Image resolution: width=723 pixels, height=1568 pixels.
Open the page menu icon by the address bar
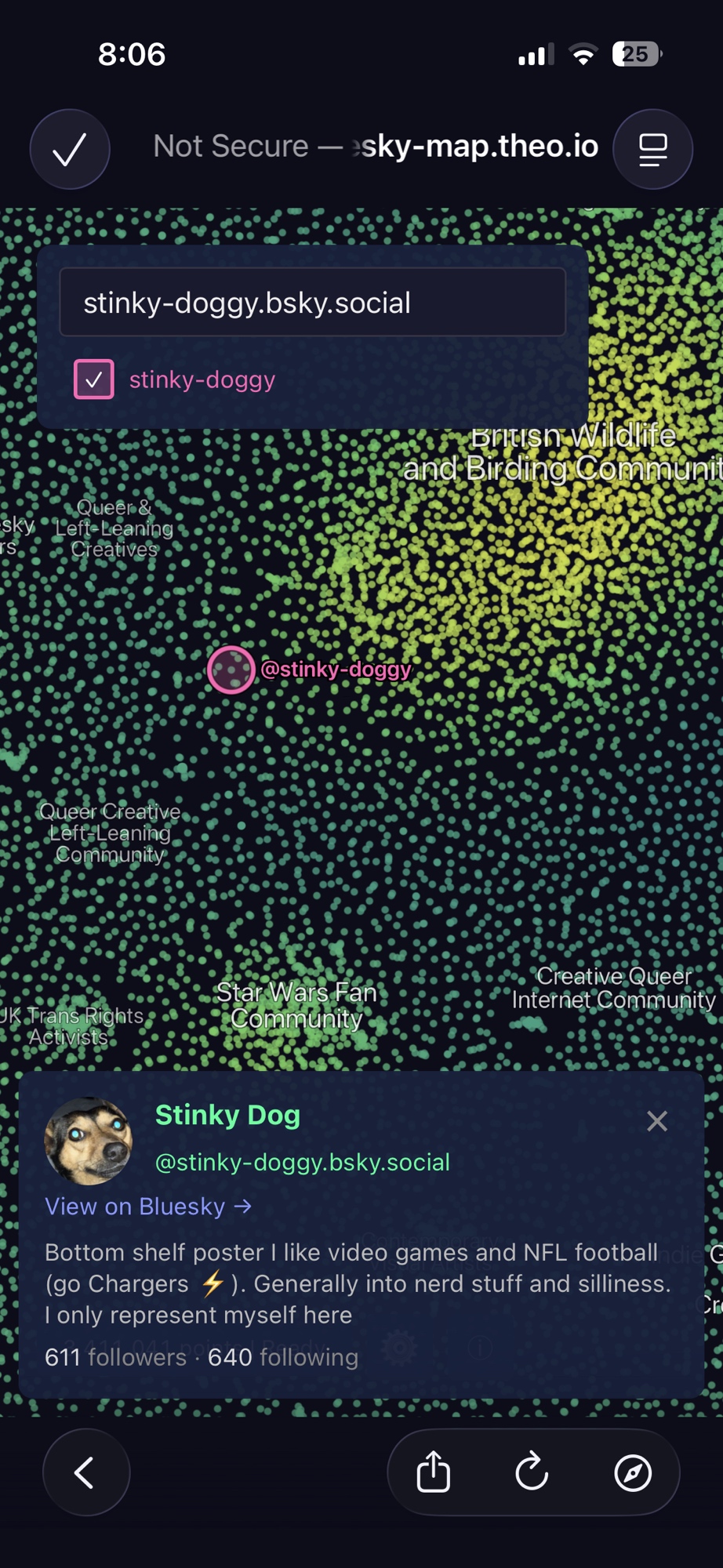pos(652,149)
